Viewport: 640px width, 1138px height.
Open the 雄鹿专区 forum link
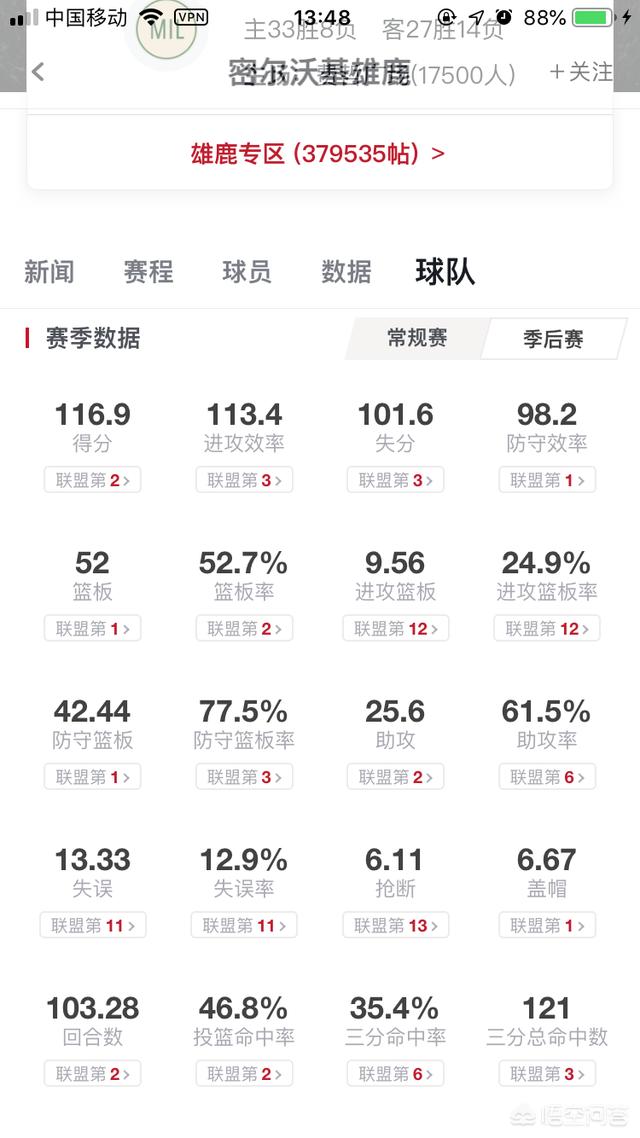point(318,154)
